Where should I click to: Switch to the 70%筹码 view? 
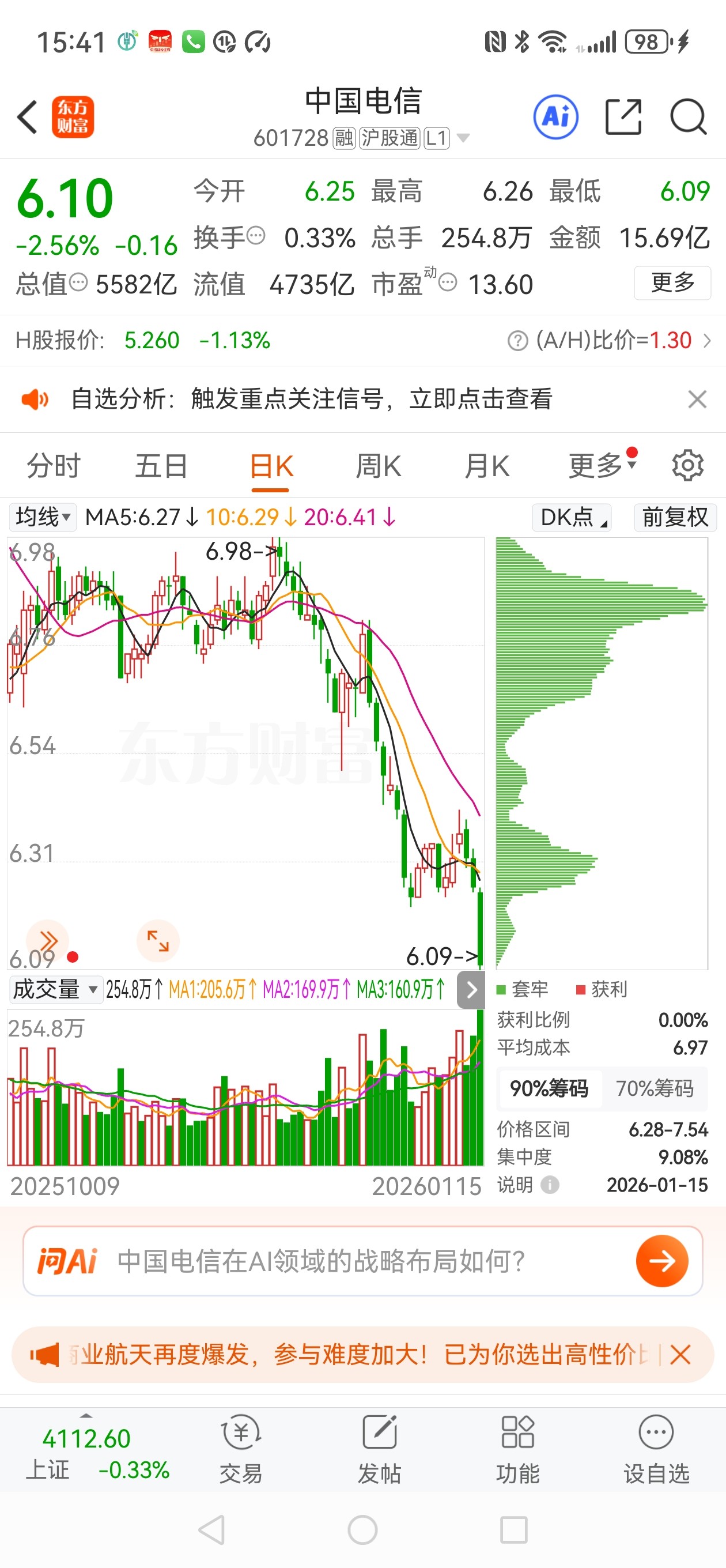pyautogui.click(x=657, y=1089)
